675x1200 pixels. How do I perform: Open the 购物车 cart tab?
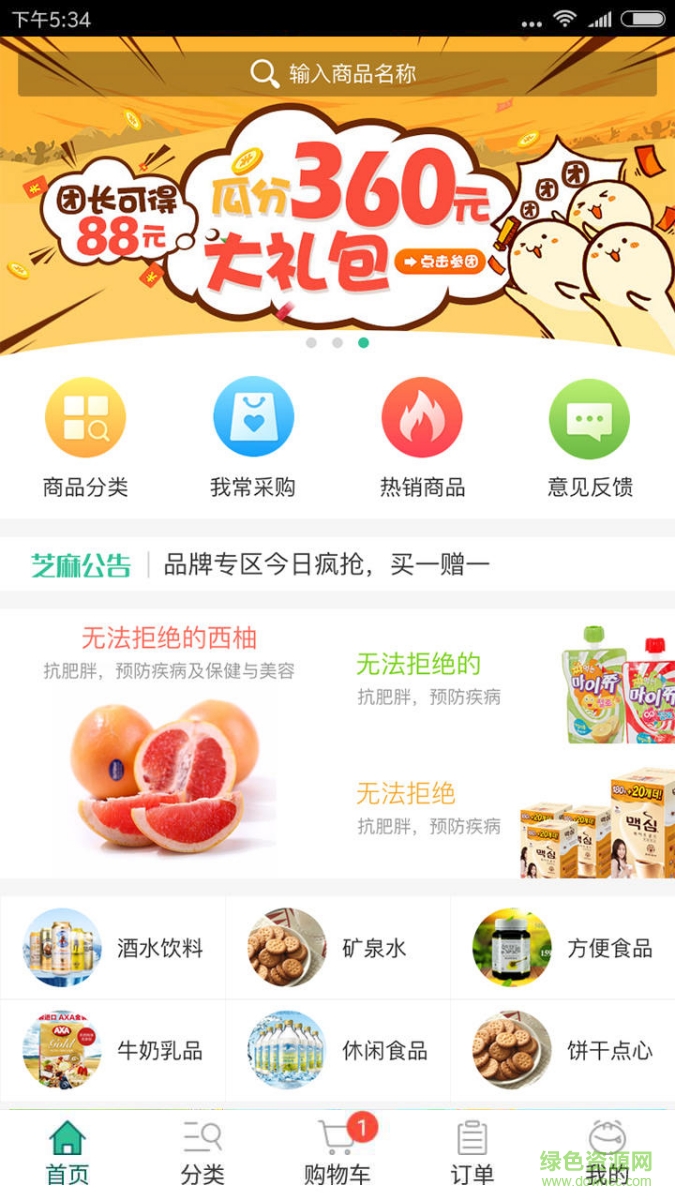pos(337,1154)
